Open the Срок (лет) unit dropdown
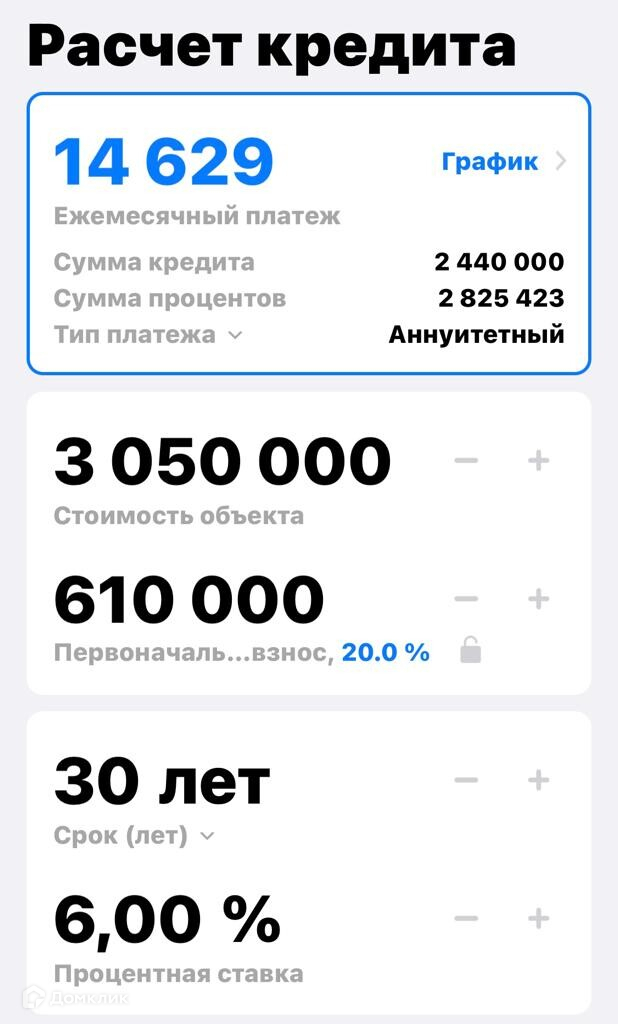 134,836
